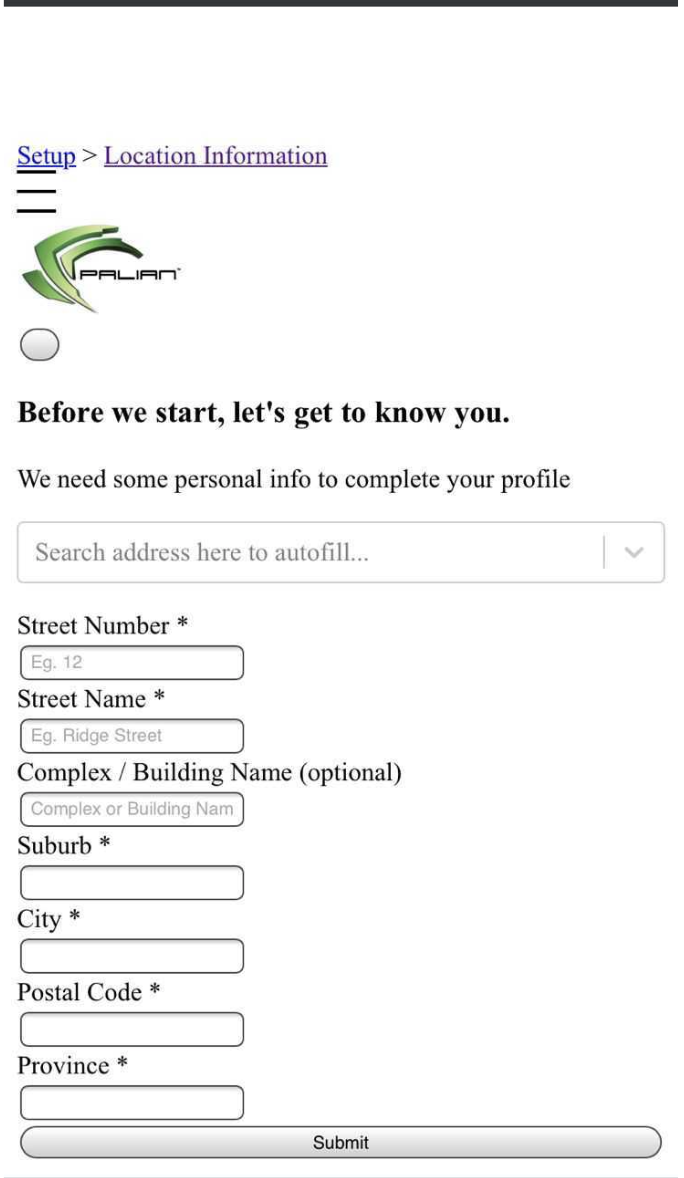Viewport: 684px width, 1178px height.
Task: Tap the Street Number field
Action: tap(132, 663)
